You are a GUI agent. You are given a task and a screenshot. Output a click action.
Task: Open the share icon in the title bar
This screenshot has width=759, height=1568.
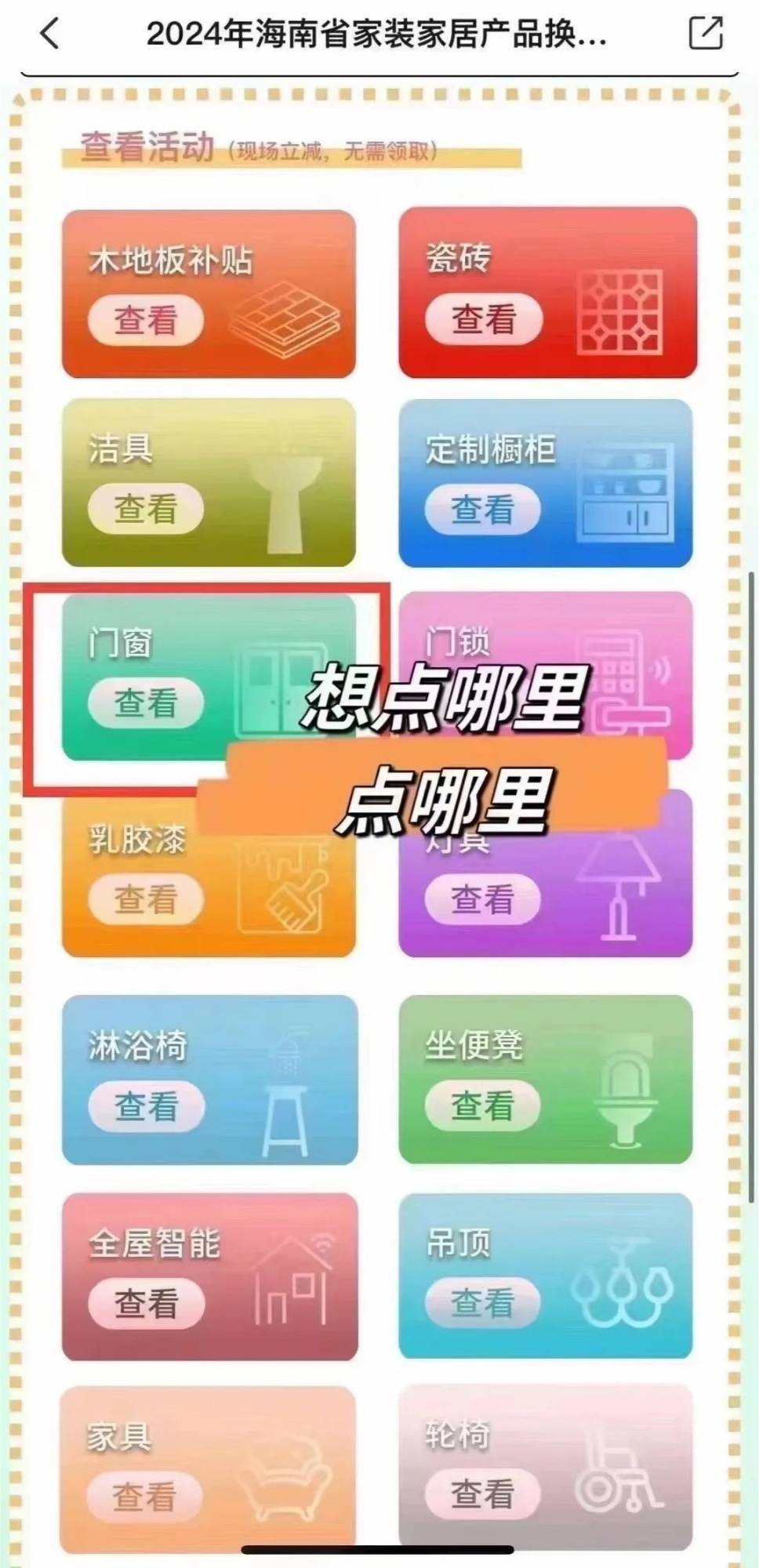[x=705, y=34]
